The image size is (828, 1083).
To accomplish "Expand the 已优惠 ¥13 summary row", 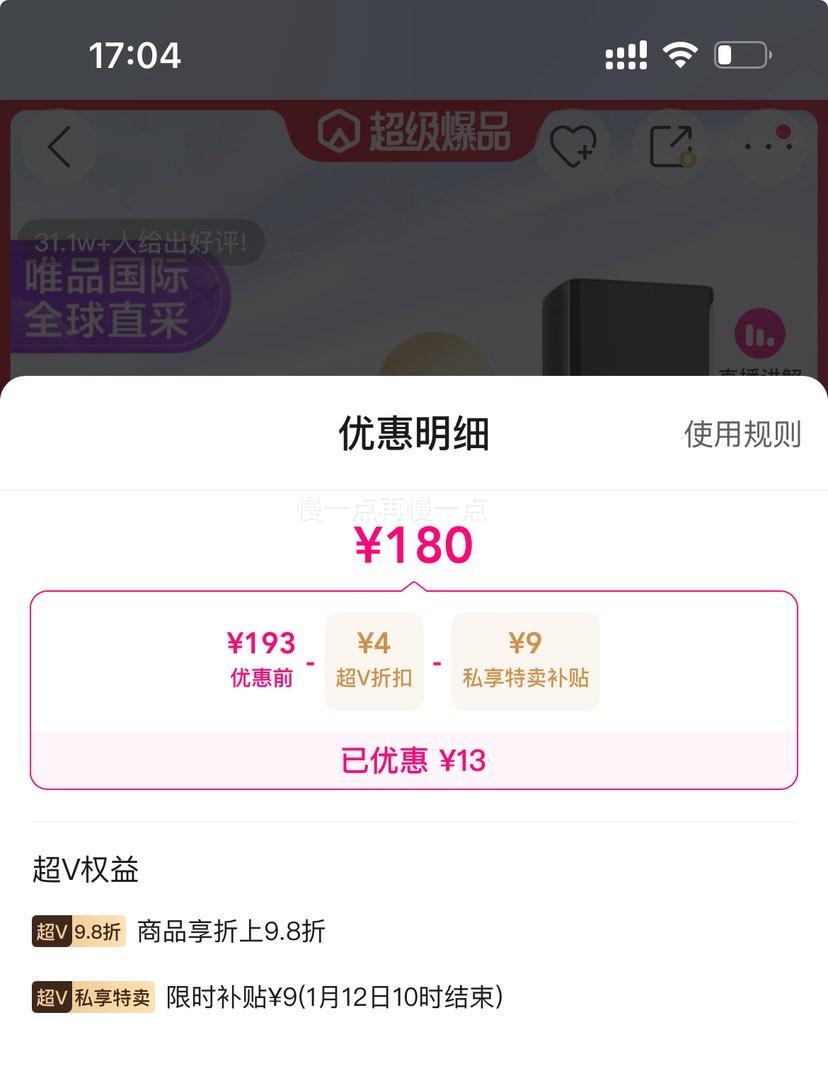I will pyautogui.click(x=414, y=761).
